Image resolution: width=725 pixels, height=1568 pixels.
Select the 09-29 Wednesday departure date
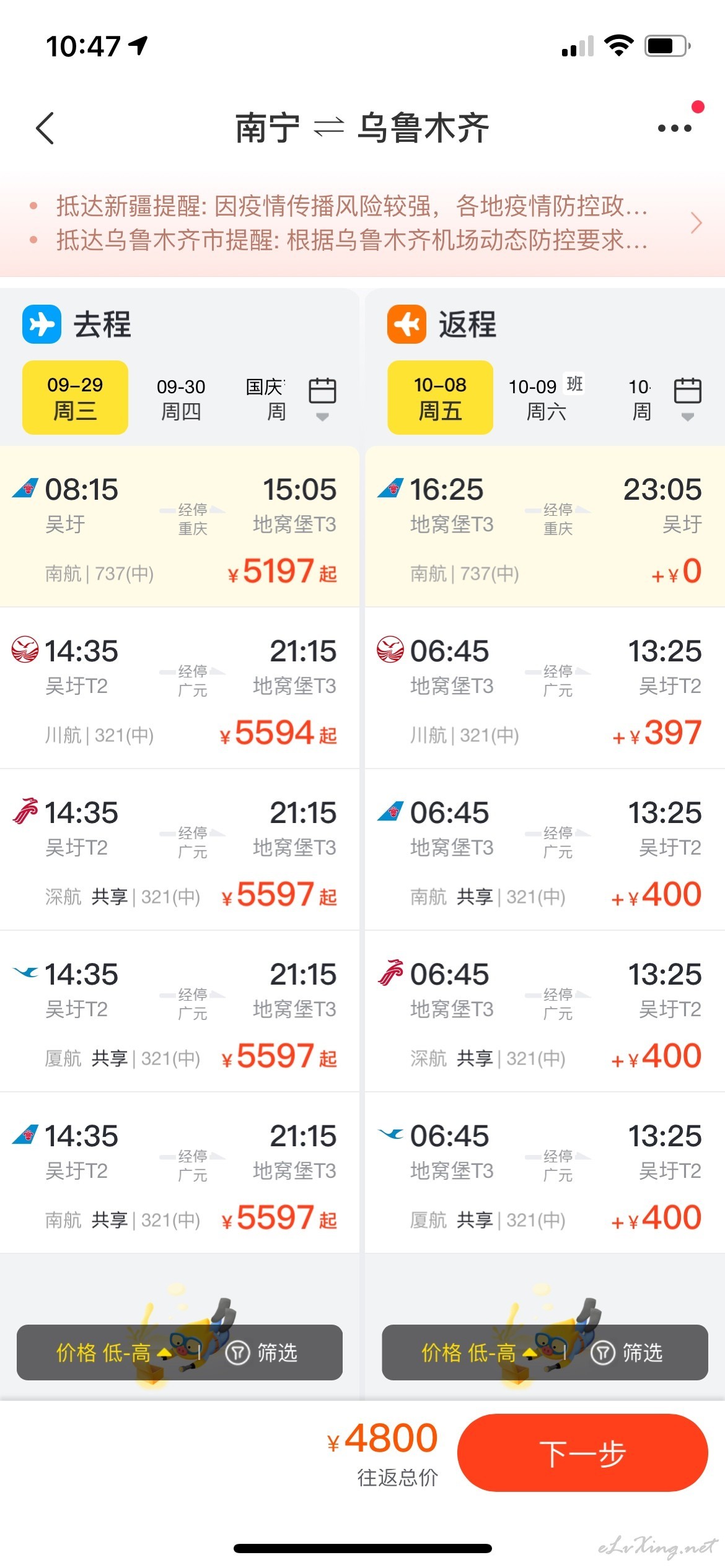pos(75,398)
